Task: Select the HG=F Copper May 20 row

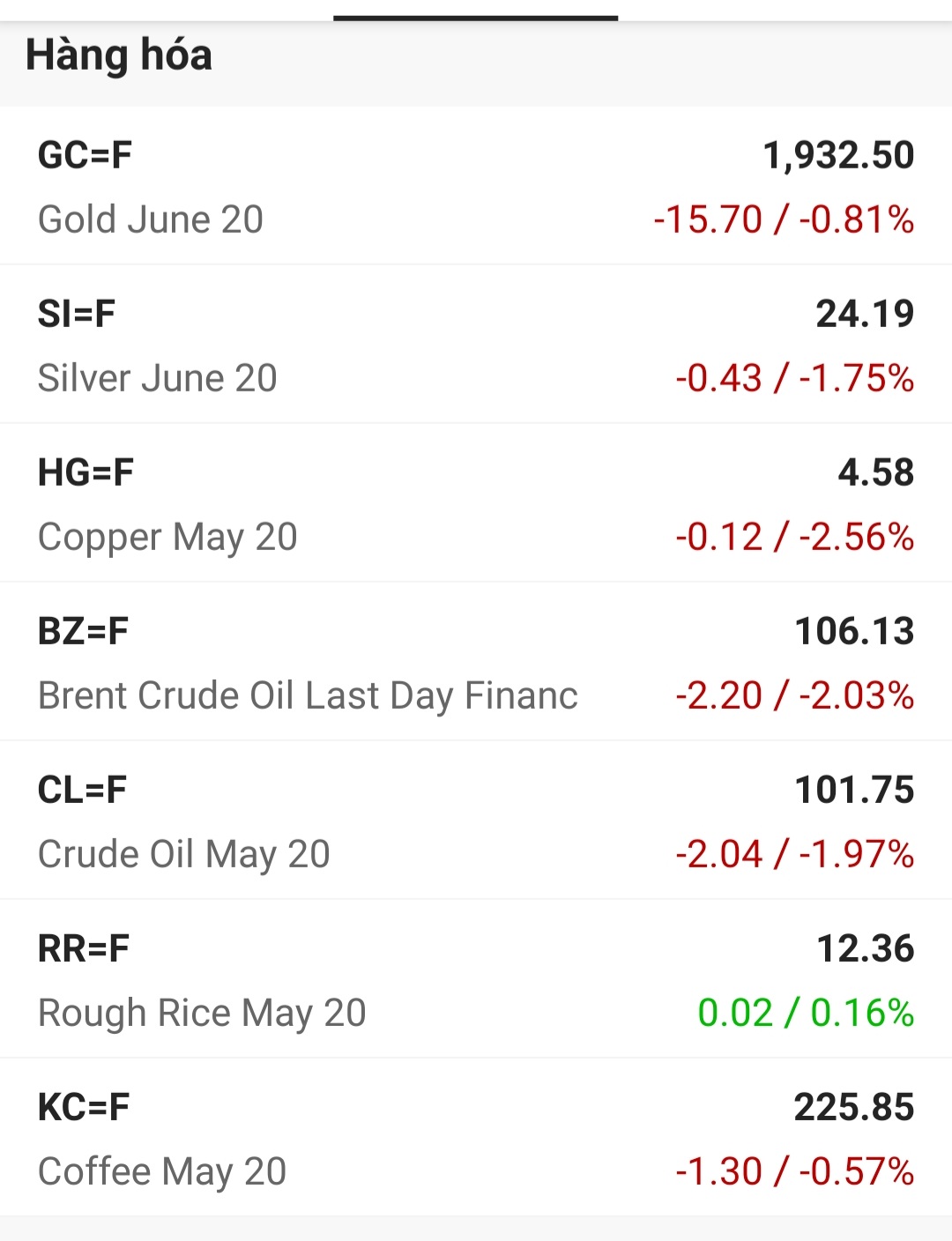Action: pos(476,504)
